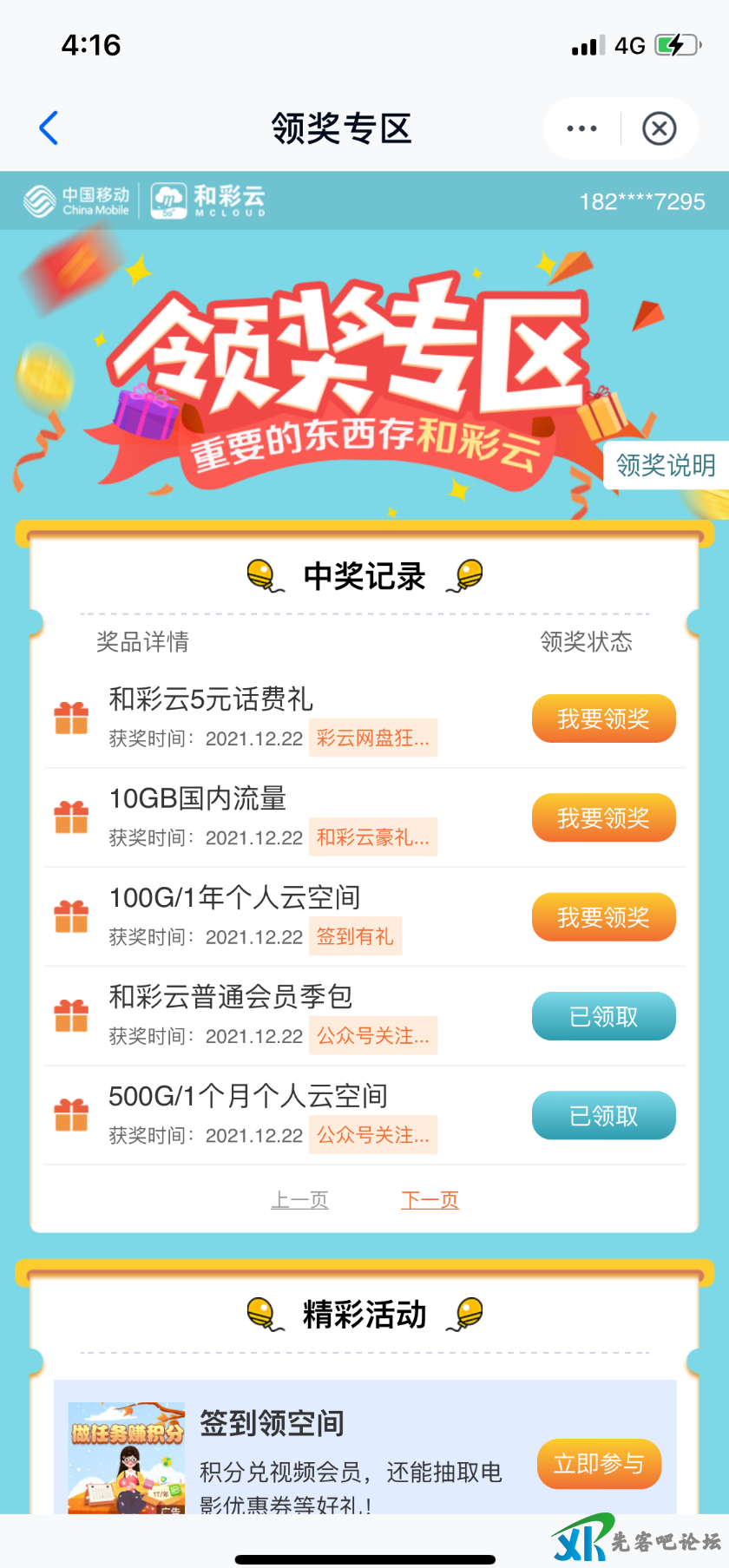Claim the 10GB国内流量 prize
This screenshot has width=729, height=1568.
(603, 817)
